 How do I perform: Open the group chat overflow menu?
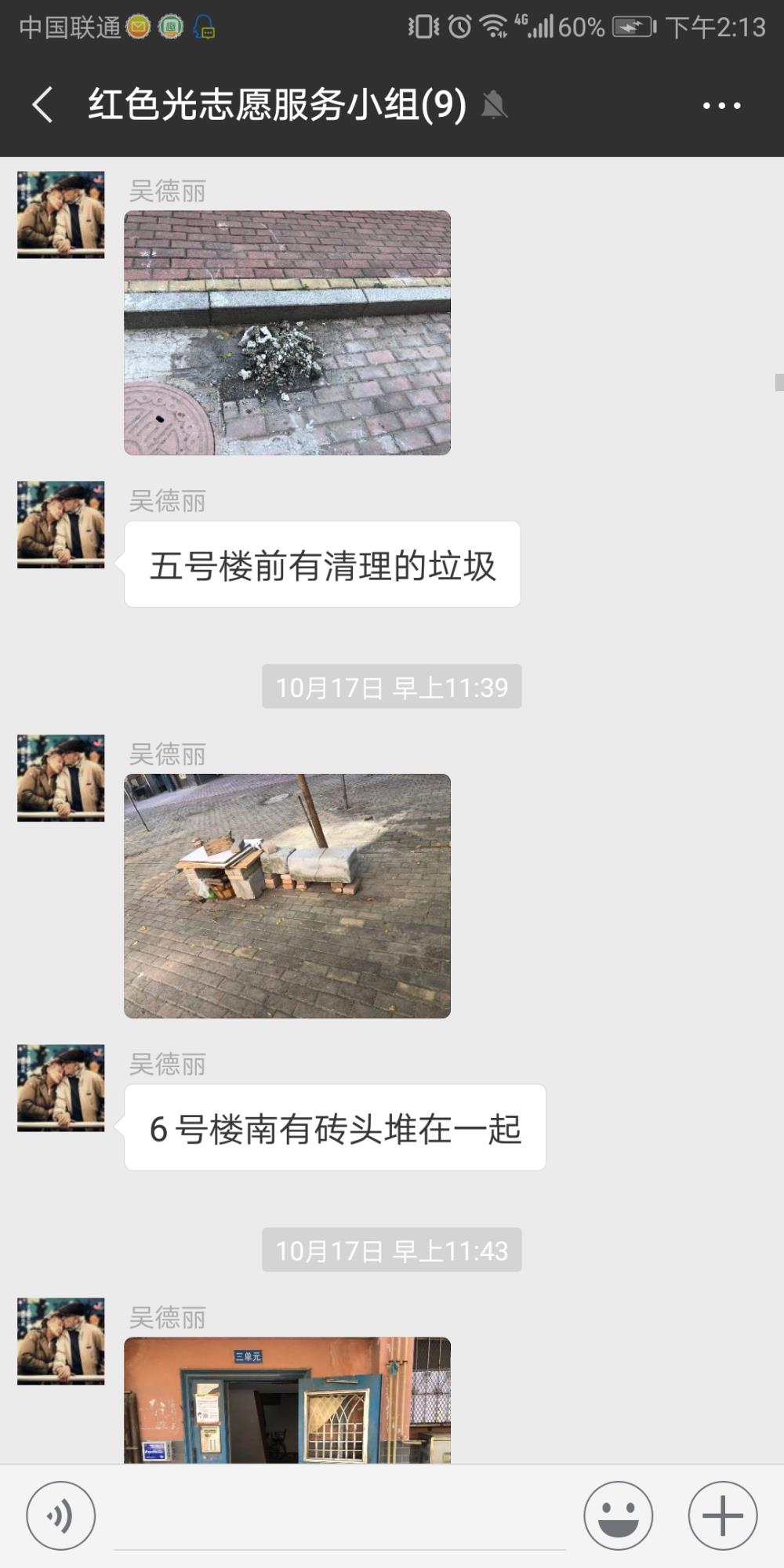coord(721,105)
